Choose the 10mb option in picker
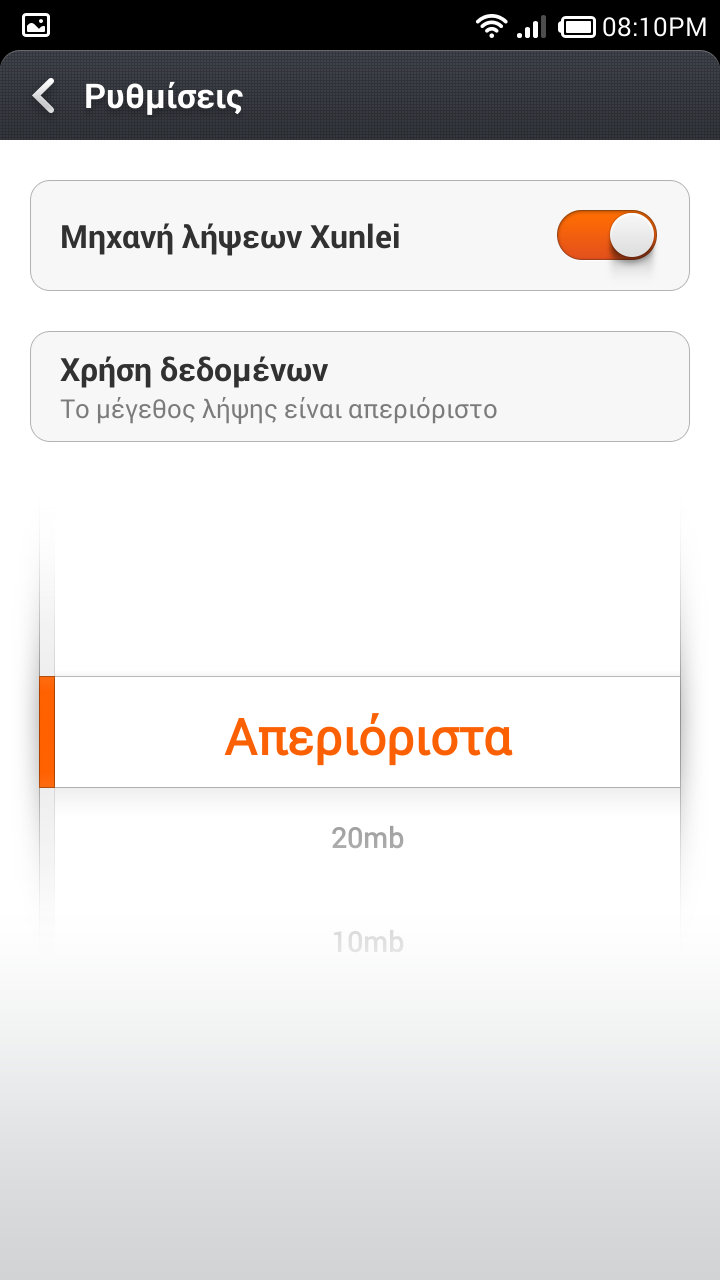Screen dimensions: 720x1280 coord(367,941)
